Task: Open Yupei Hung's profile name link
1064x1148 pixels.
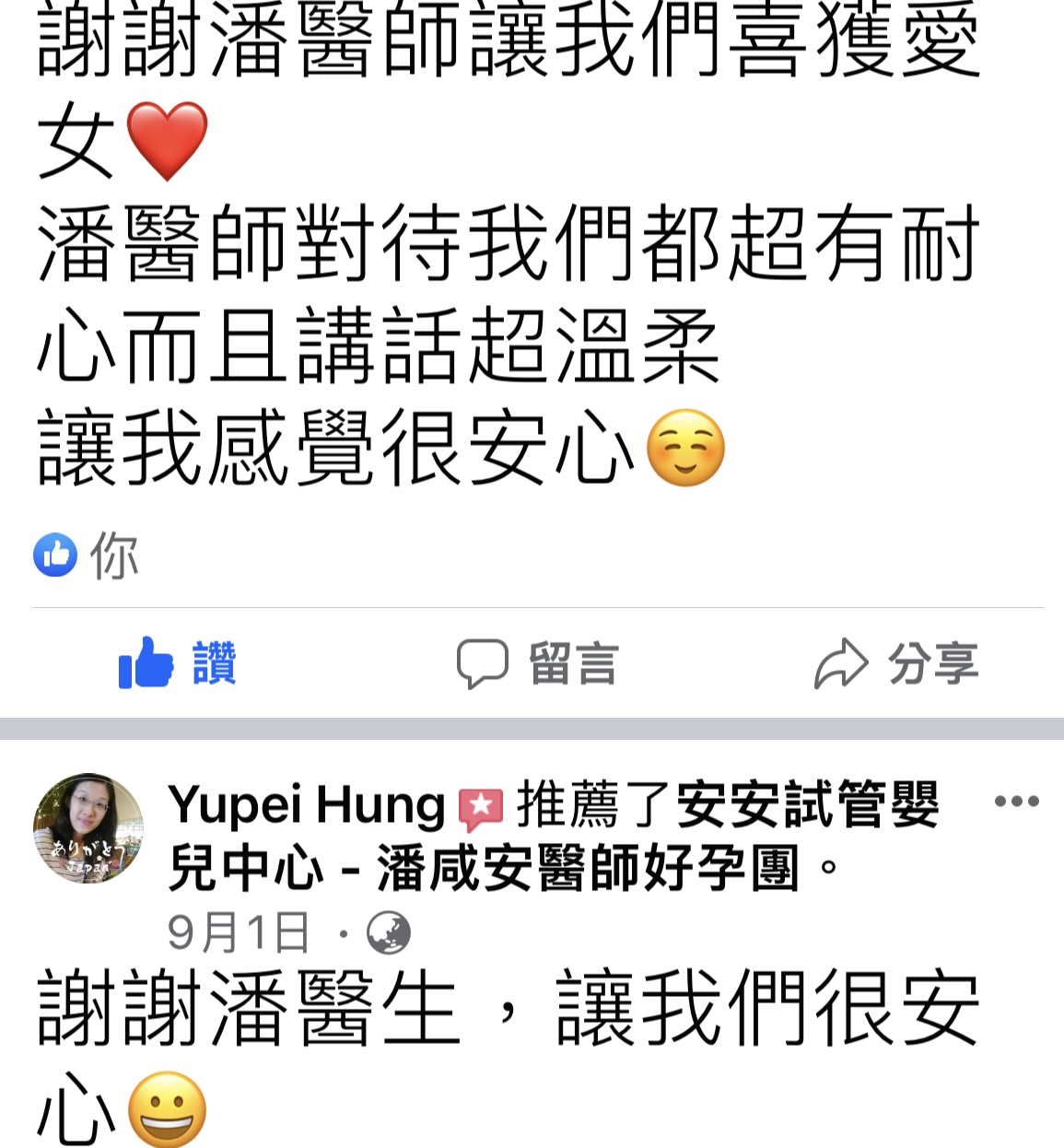Action: [306, 803]
